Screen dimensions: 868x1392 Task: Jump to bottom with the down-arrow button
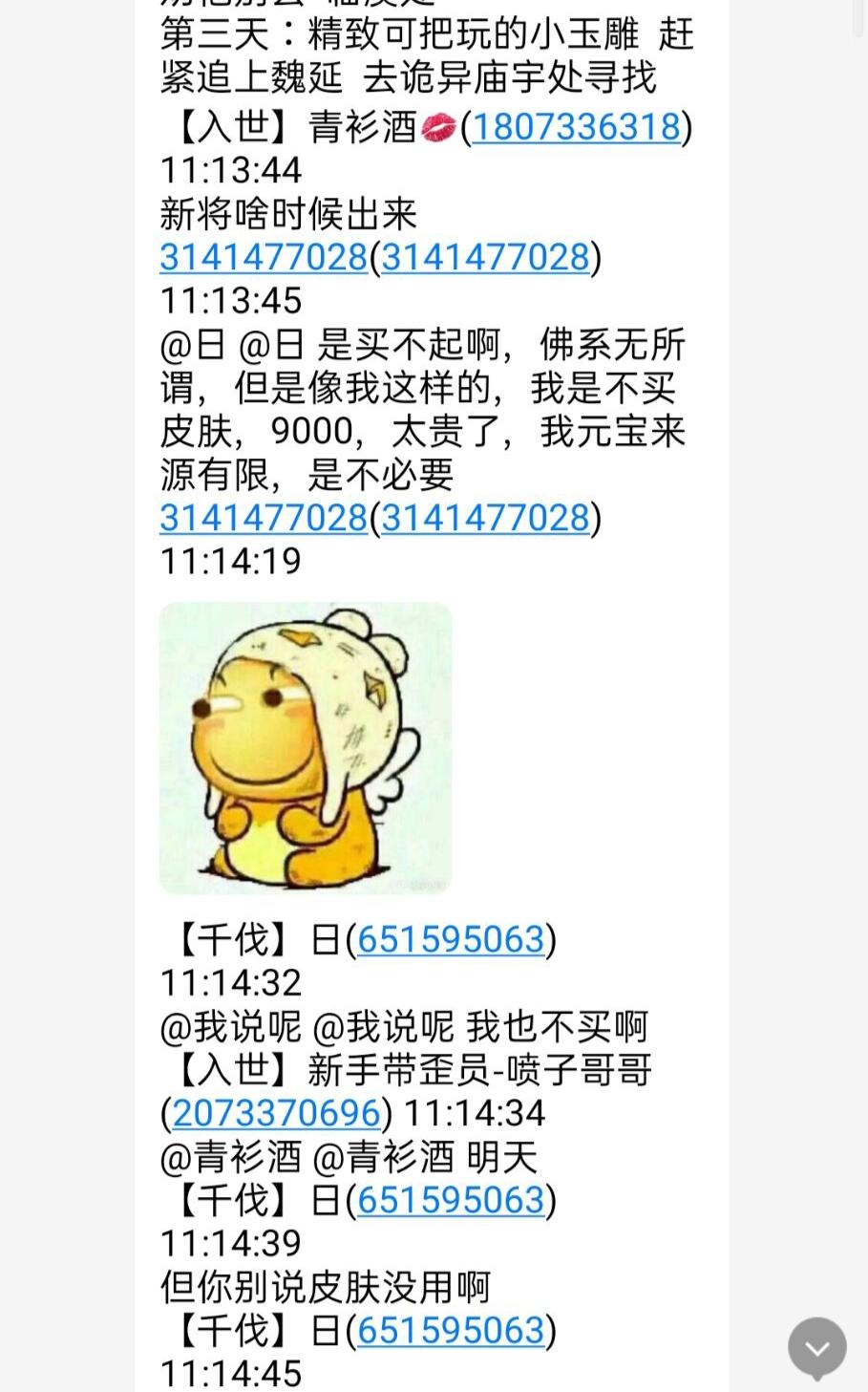(816, 1347)
